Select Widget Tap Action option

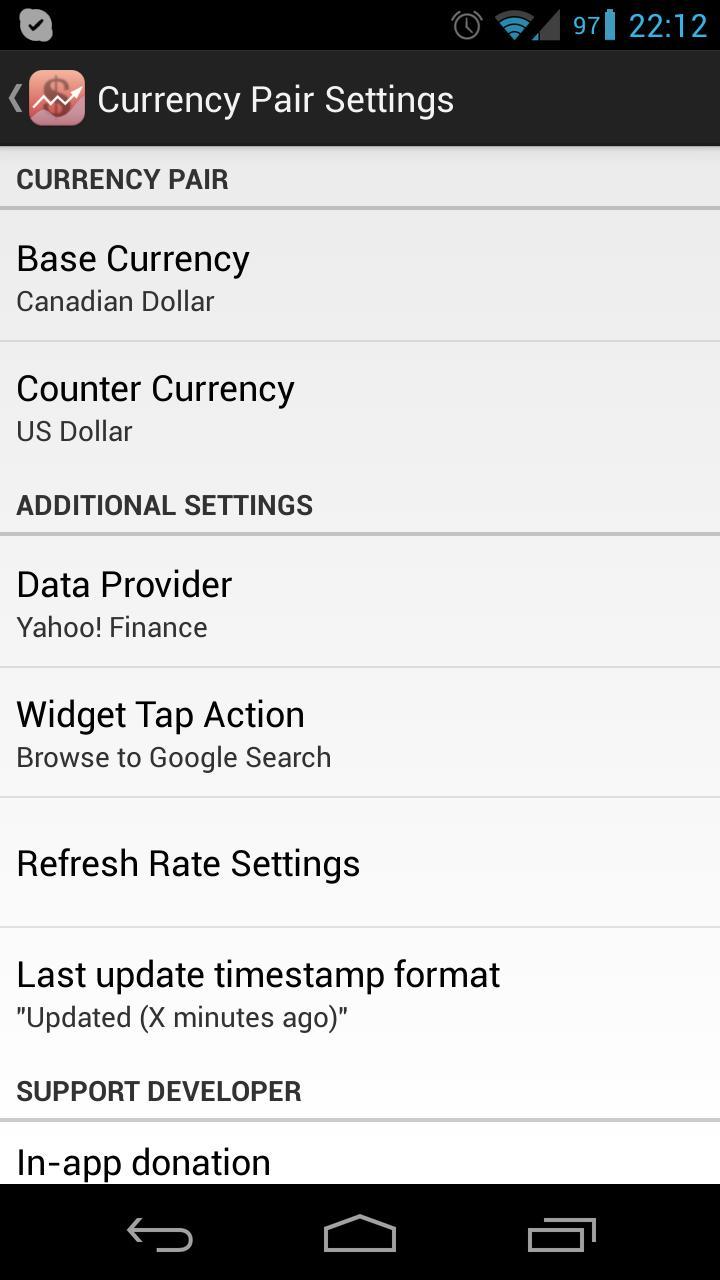point(360,731)
